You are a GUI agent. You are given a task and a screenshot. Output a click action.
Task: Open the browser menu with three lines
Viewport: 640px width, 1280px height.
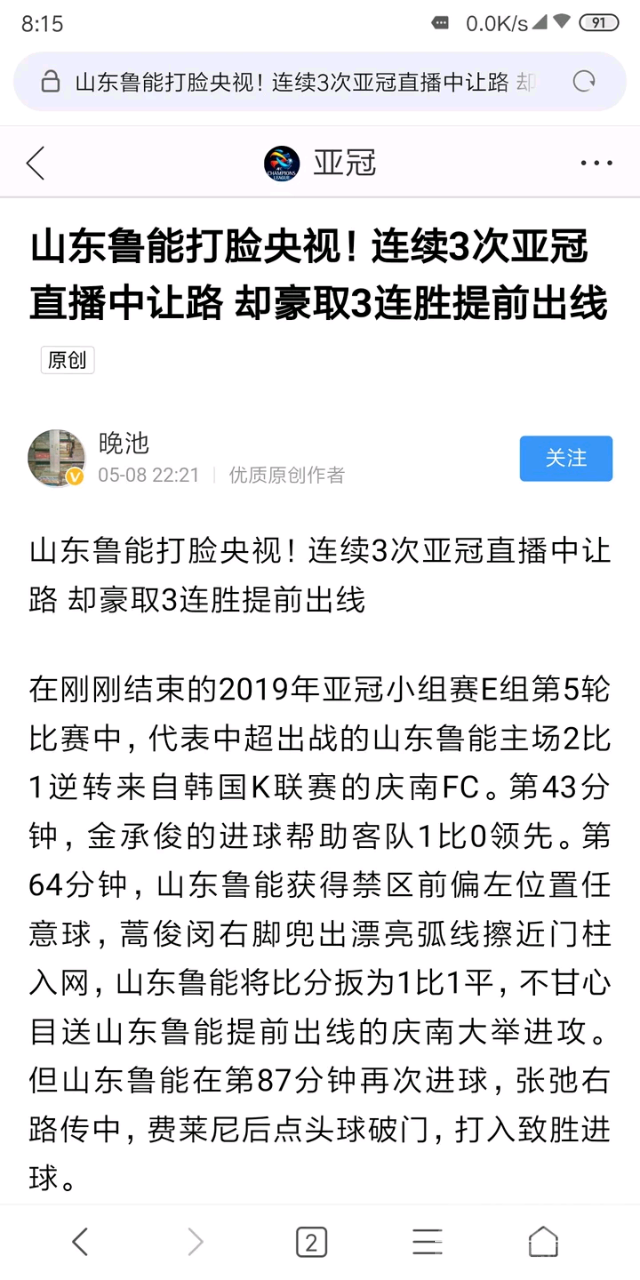pos(428,1242)
